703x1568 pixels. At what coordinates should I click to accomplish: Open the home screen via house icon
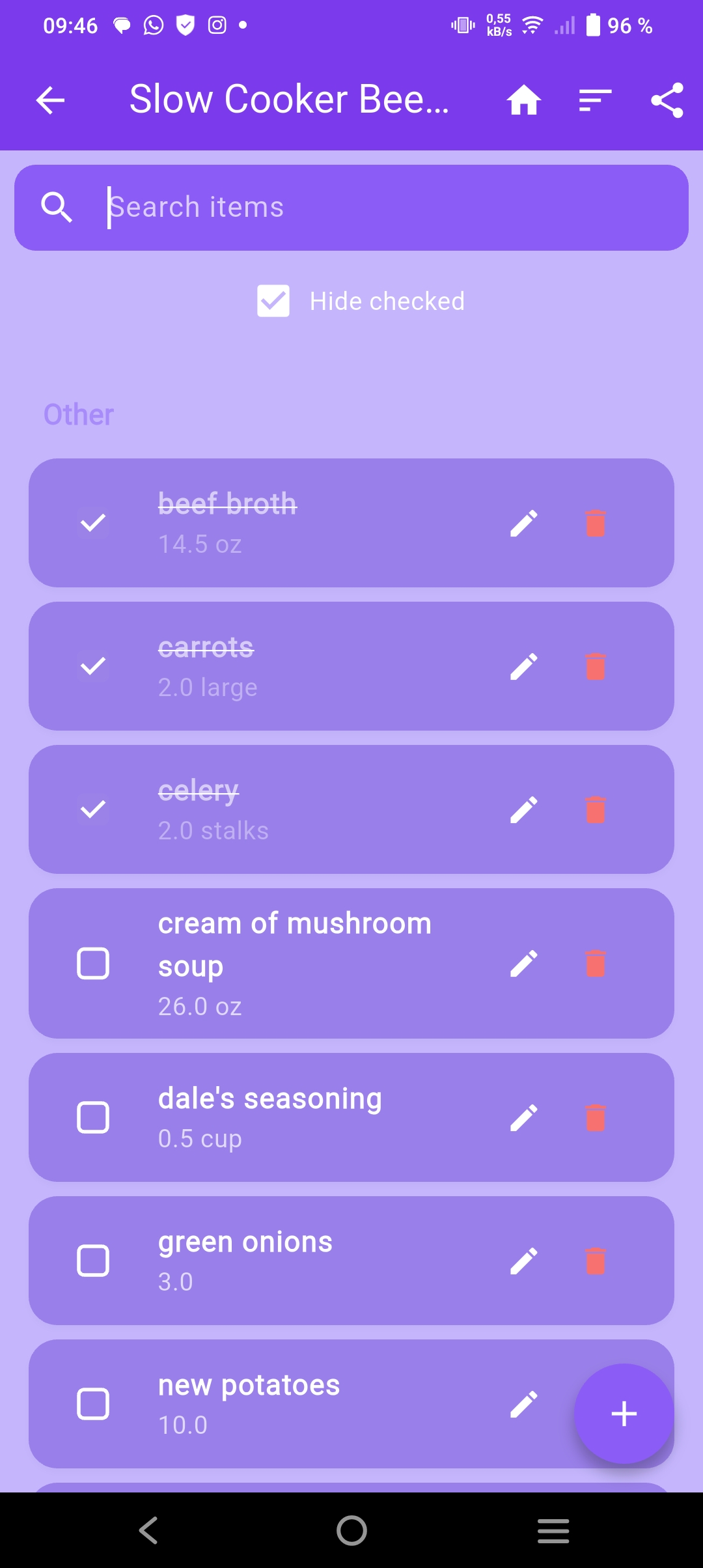525,99
